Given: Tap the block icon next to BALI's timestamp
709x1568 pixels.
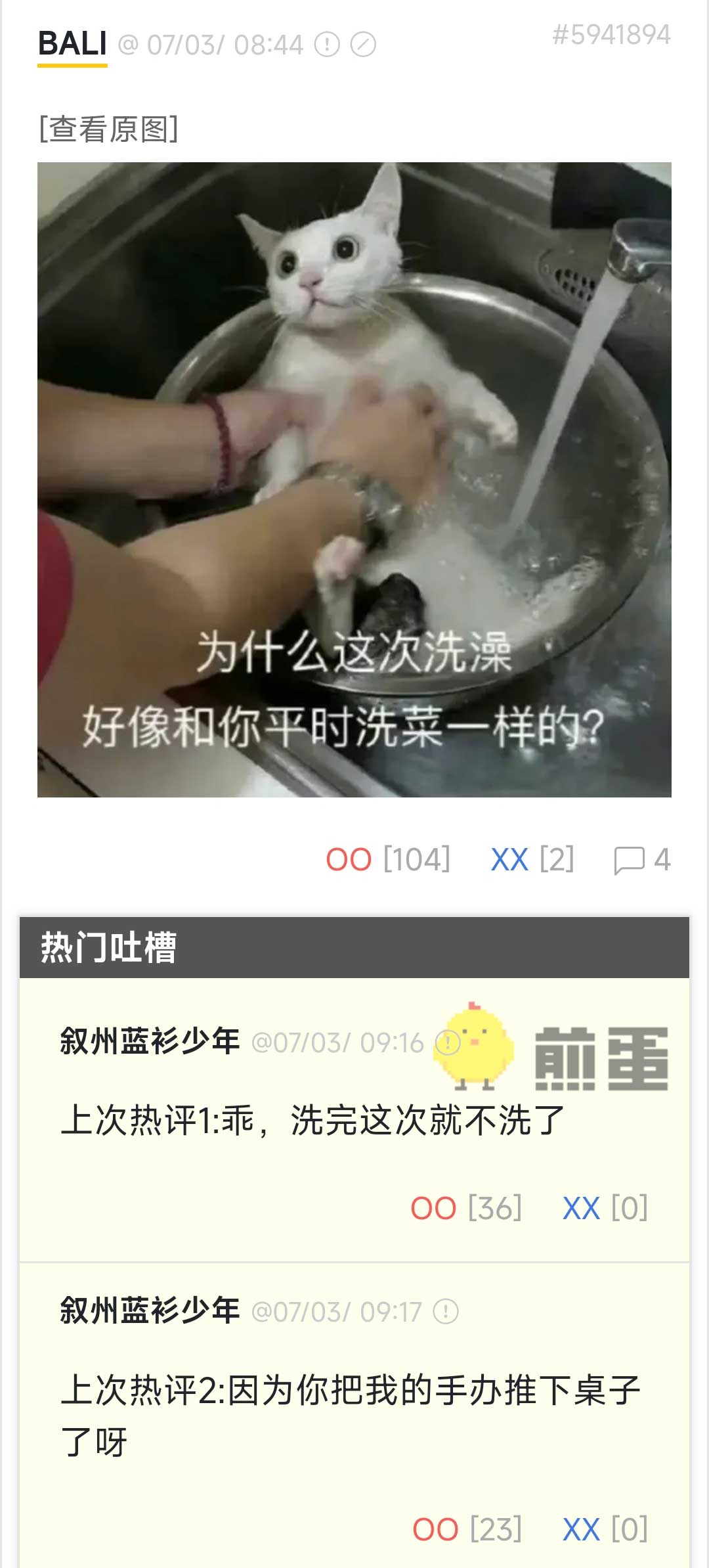Looking at the screenshot, I should [363, 45].
